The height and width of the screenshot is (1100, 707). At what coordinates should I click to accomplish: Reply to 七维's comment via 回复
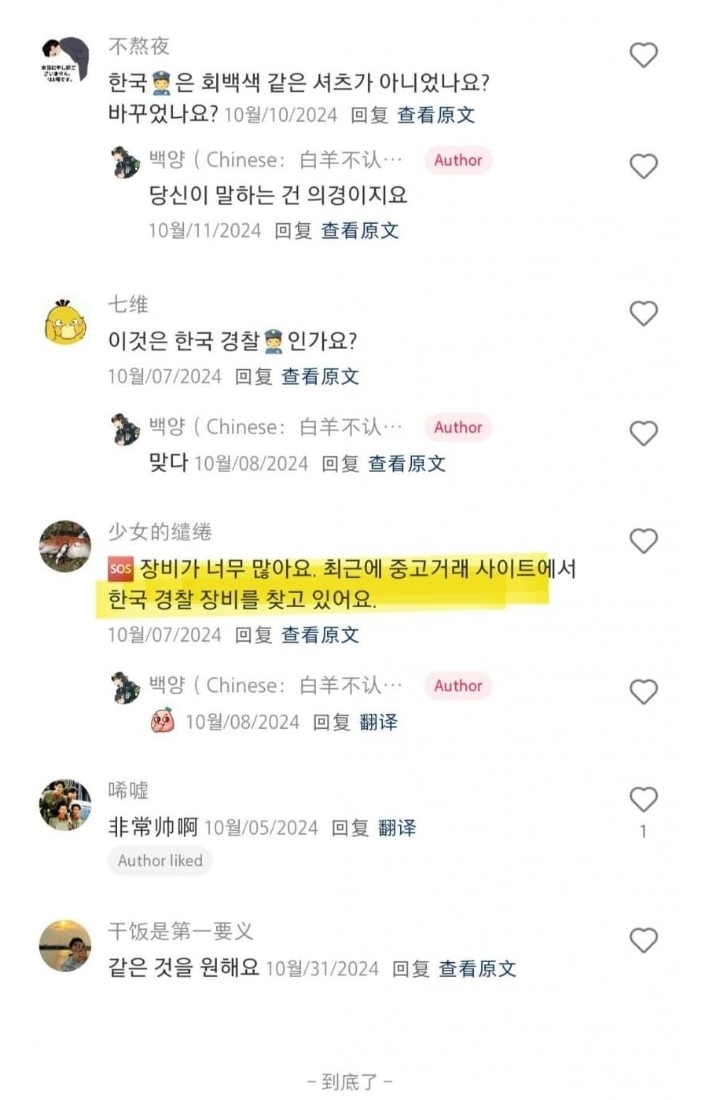(x=254, y=377)
